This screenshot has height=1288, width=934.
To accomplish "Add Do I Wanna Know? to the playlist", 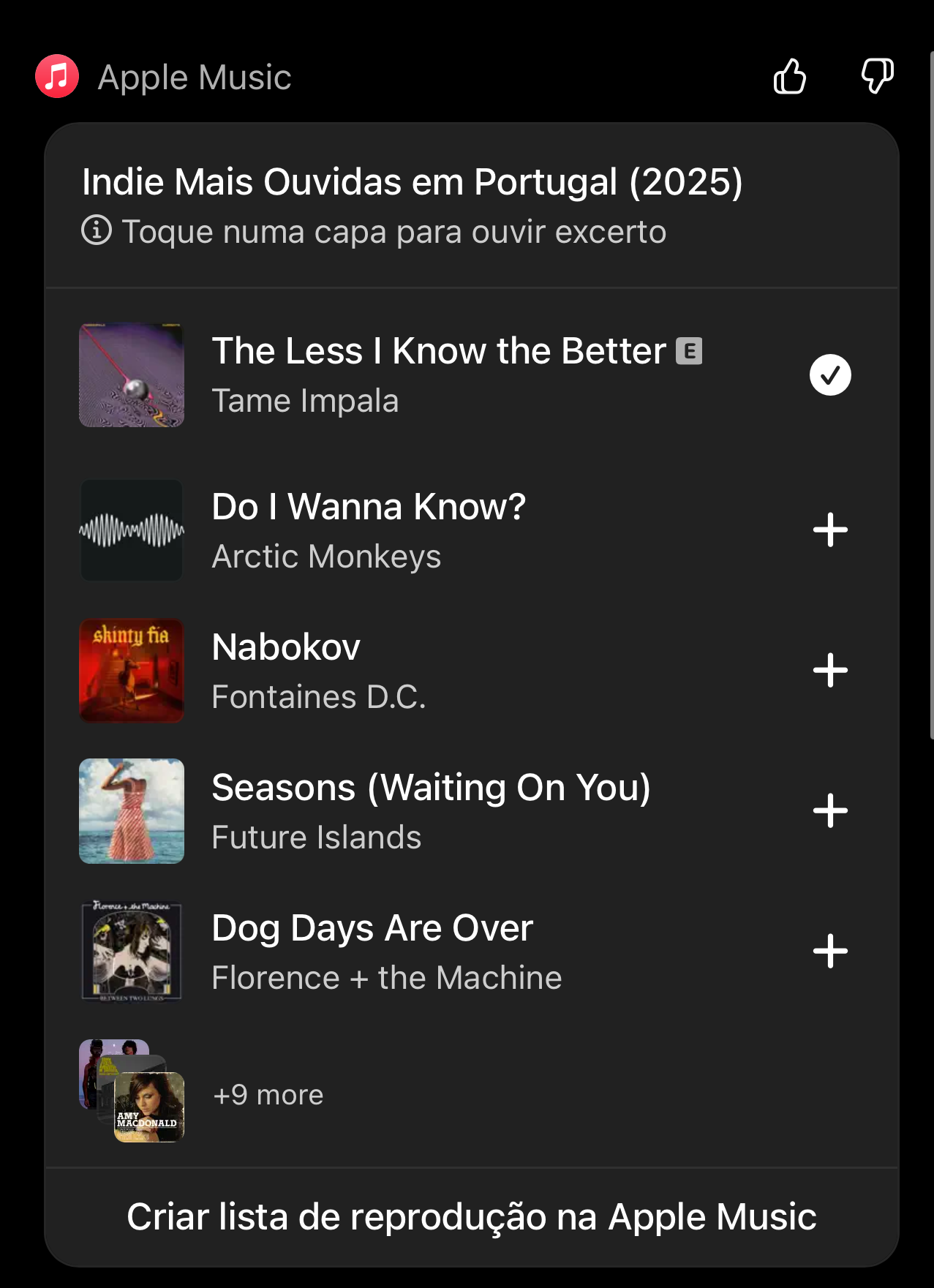I will pos(830,530).
